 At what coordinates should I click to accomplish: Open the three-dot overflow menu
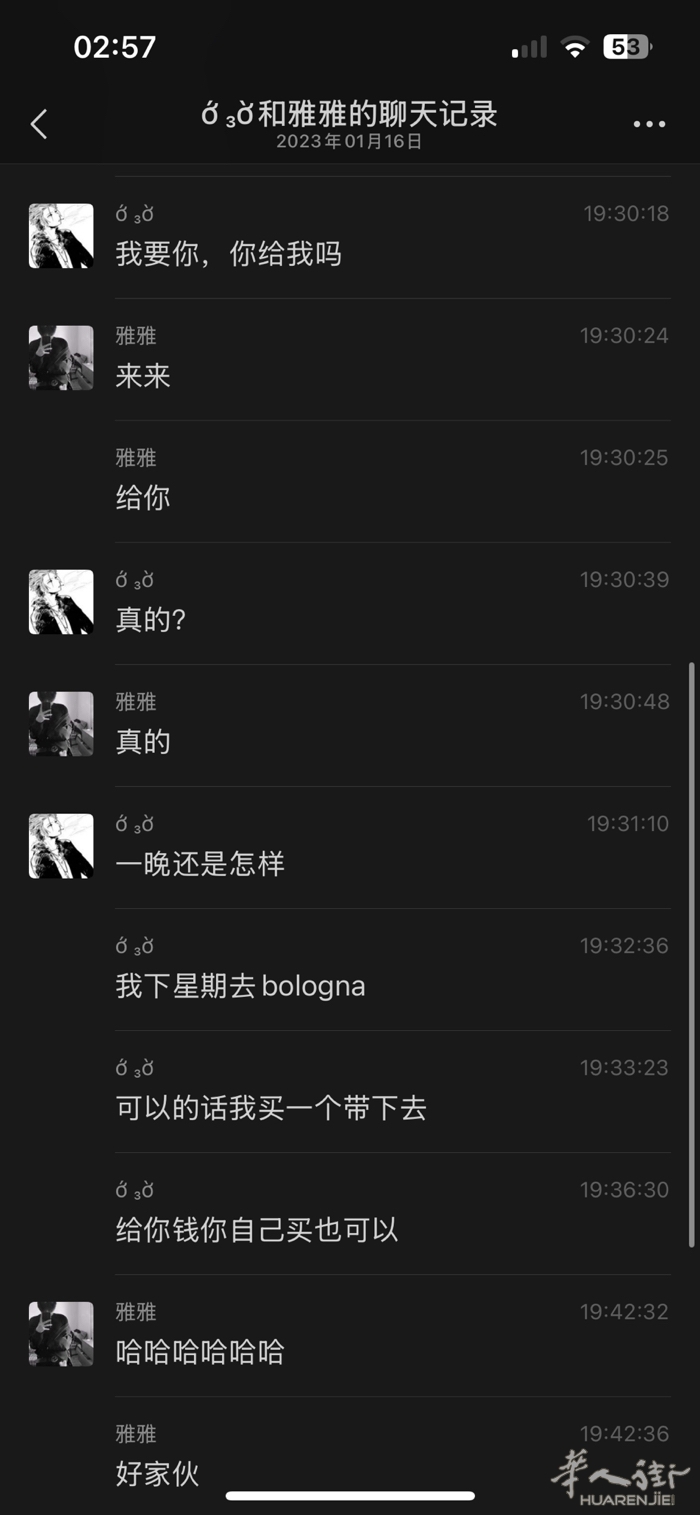pos(649,124)
